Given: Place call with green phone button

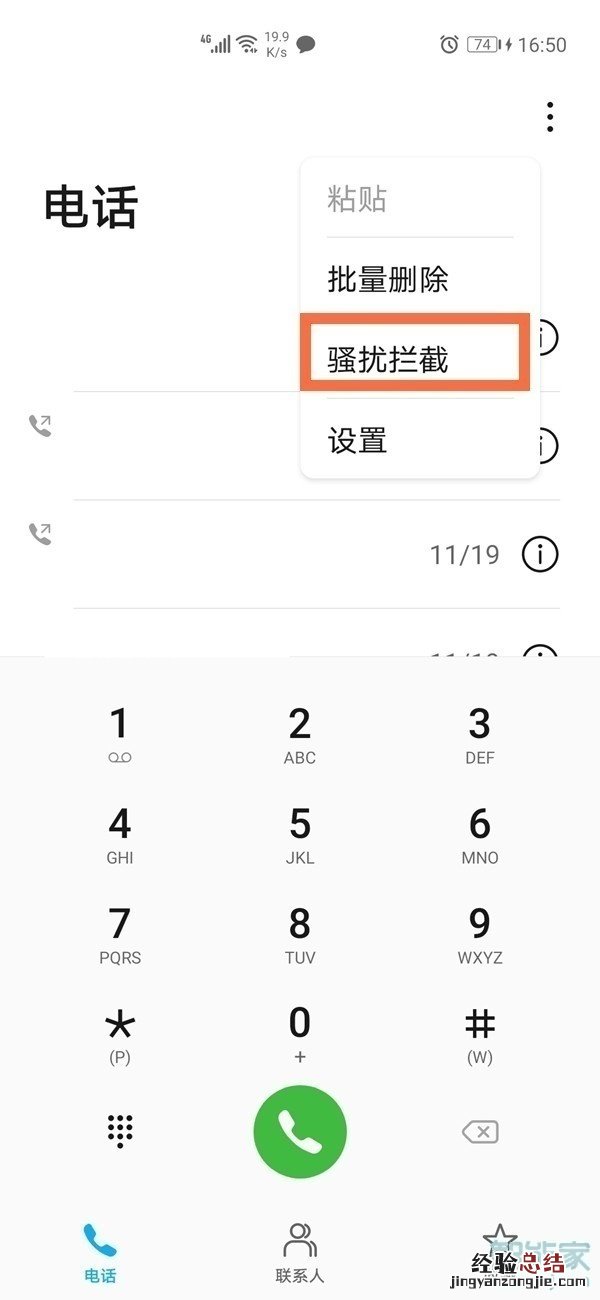Looking at the screenshot, I should pyautogui.click(x=299, y=1132).
